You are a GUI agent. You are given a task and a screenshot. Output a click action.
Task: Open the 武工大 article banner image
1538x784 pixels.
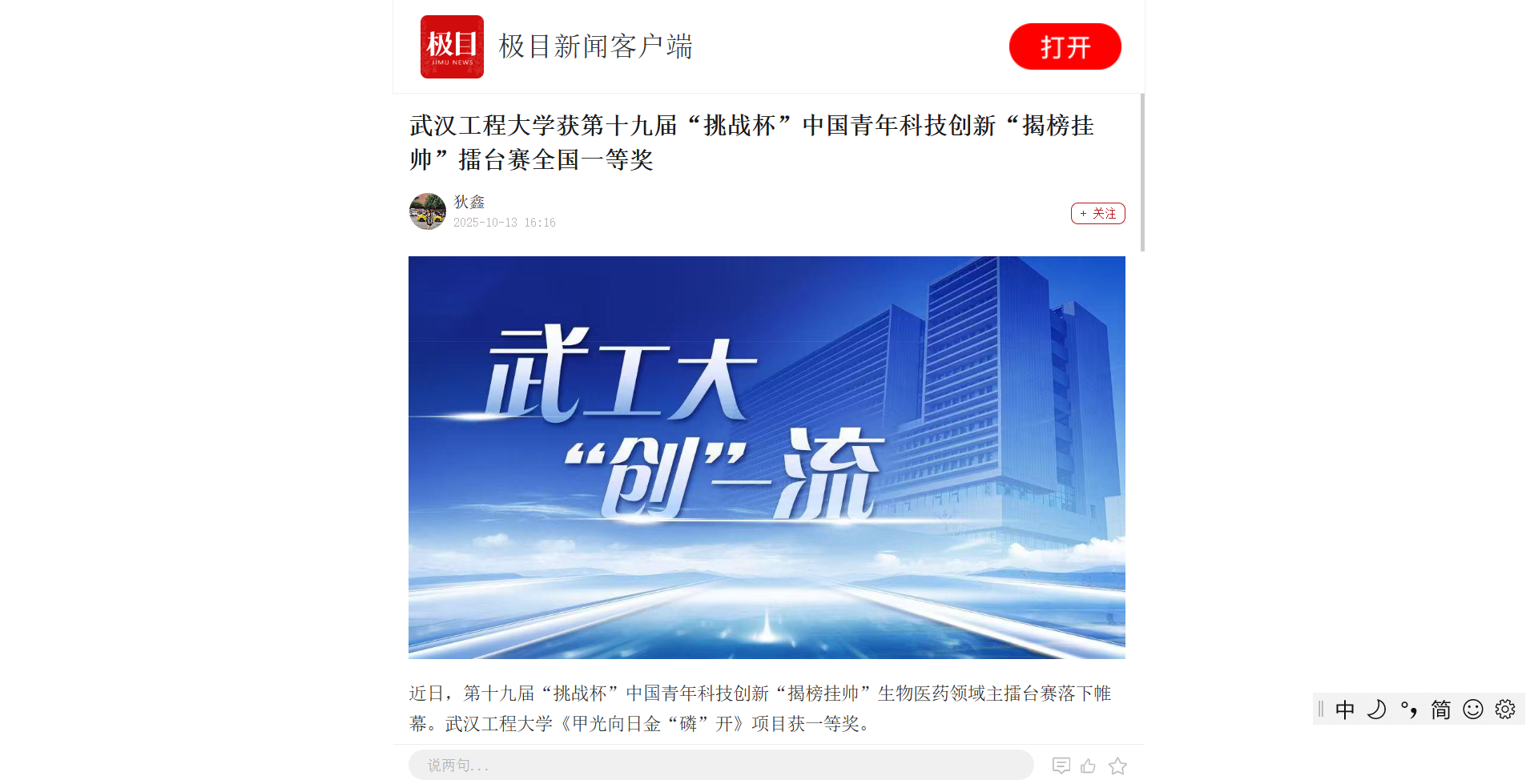click(x=767, y=457)
